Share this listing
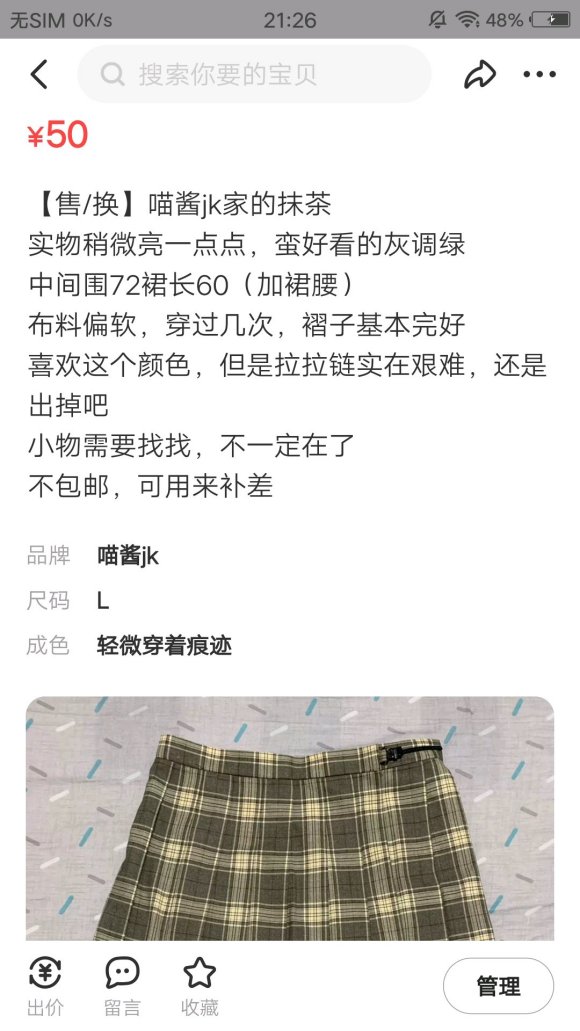This screenshot has height=1031, width=580. (479, 74)
